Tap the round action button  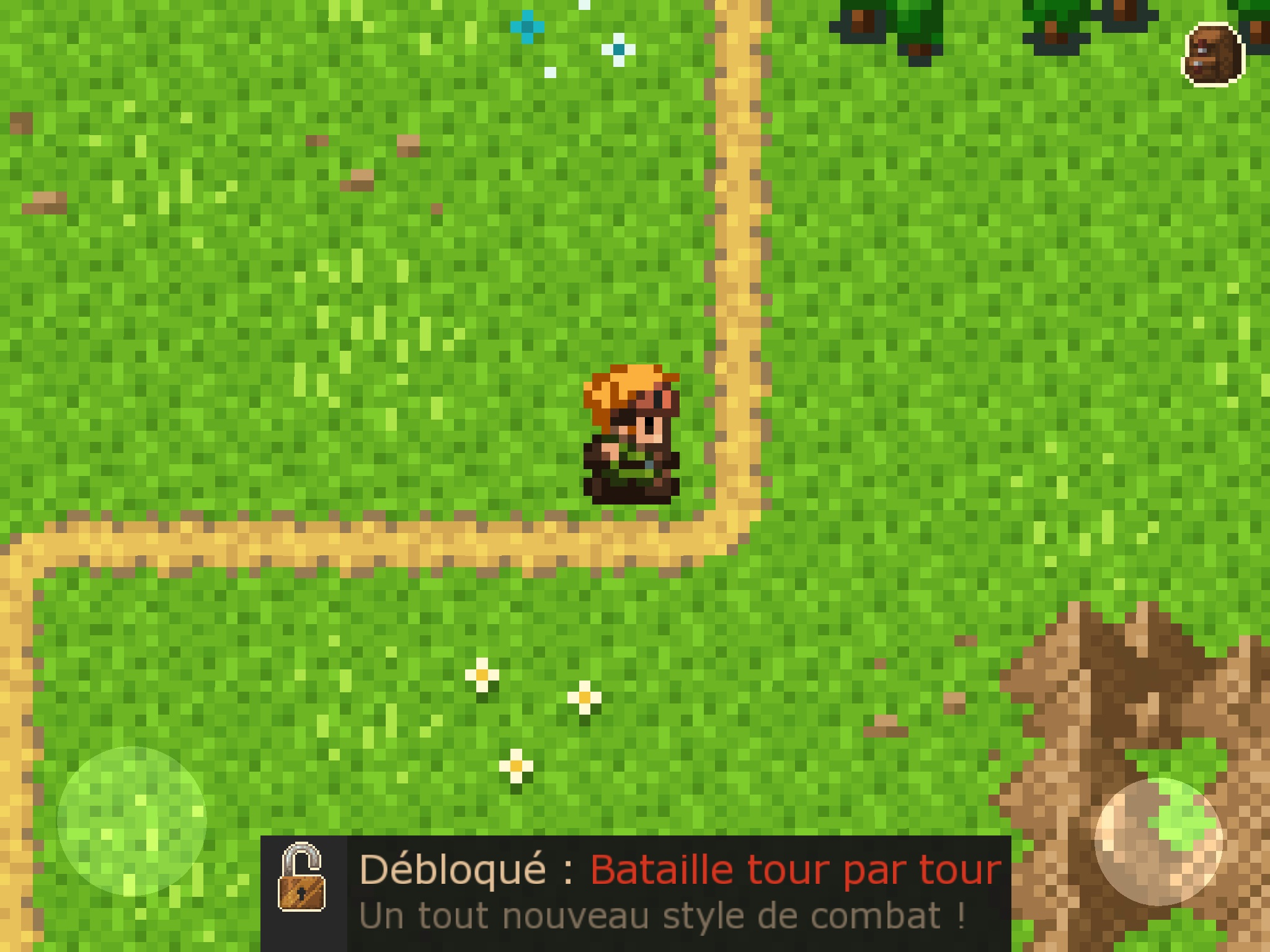(x=1158, y=842)
